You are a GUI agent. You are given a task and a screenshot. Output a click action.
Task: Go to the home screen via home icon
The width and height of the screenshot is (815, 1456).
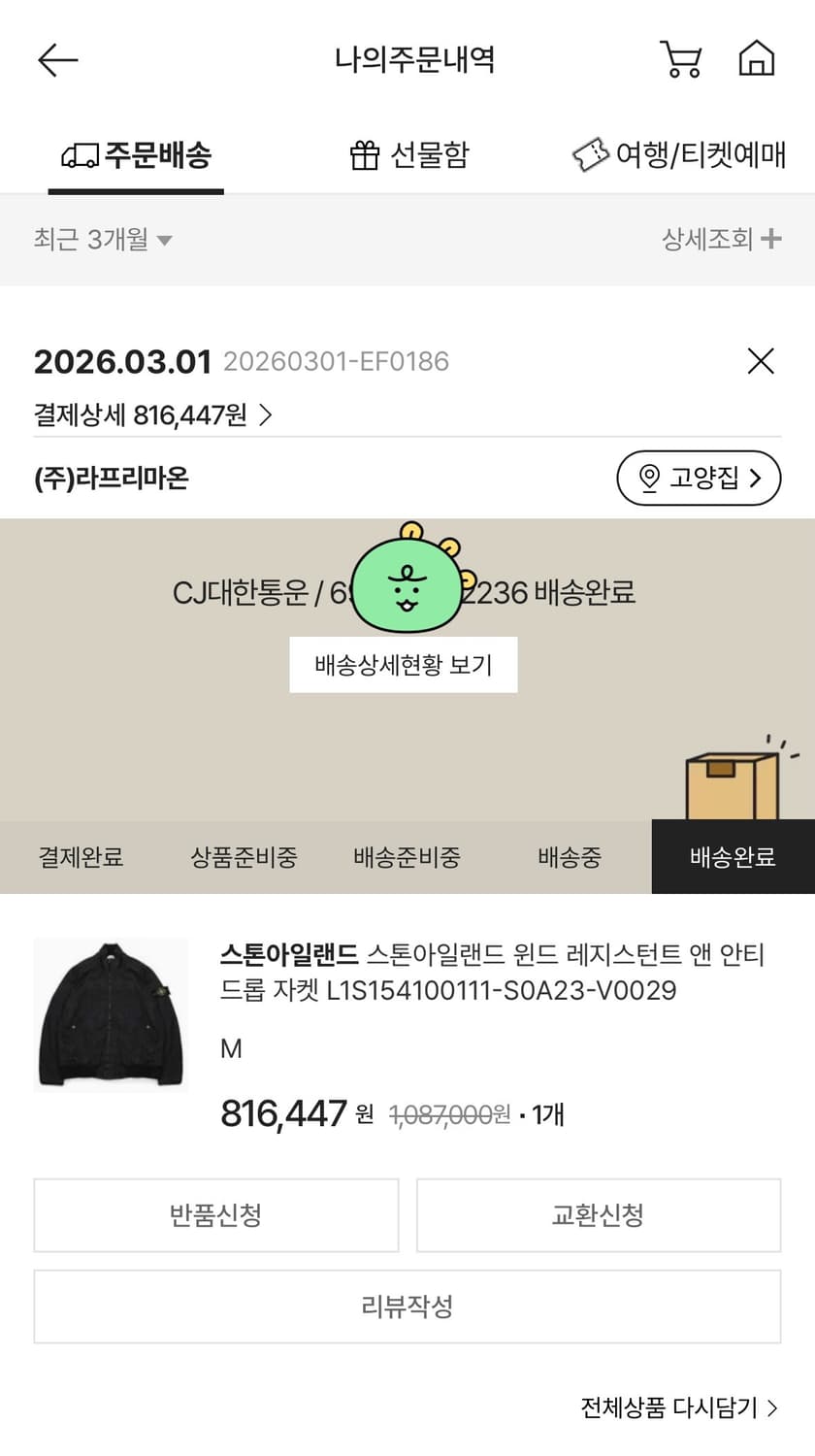pos(757,58)
